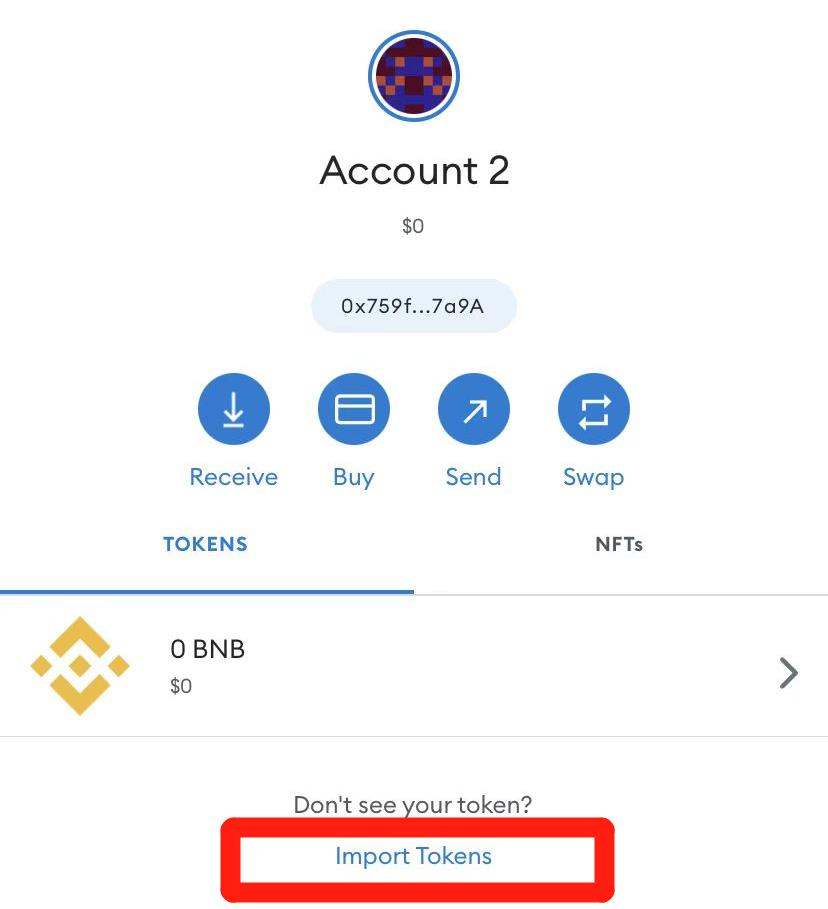Open the Swap feature
The width and height of the screenshot is (828, 909).
click(x=593, y=410)
